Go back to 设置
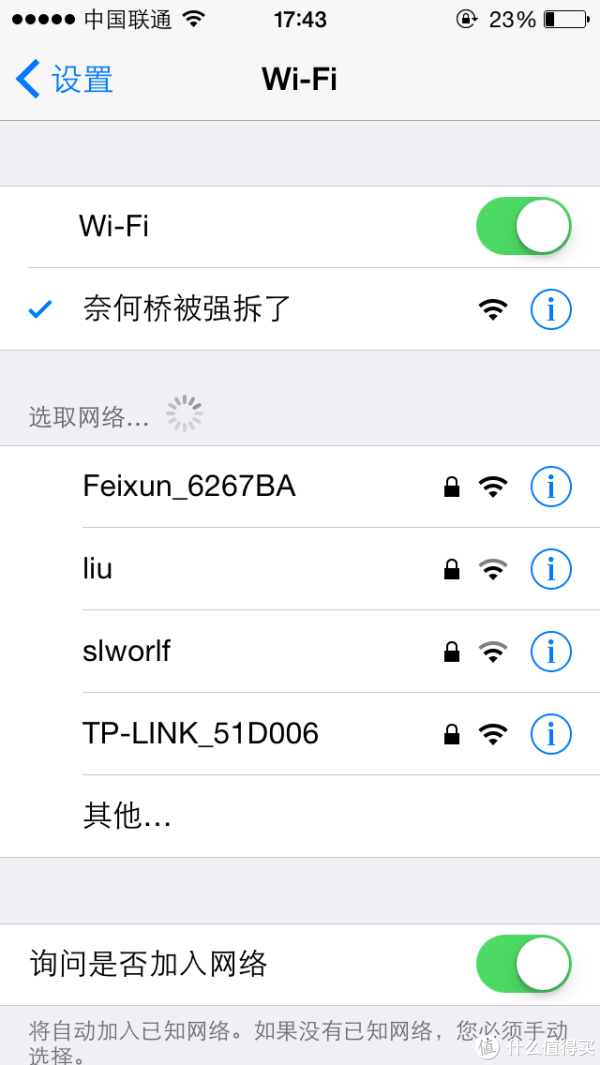 coord(65,80)
